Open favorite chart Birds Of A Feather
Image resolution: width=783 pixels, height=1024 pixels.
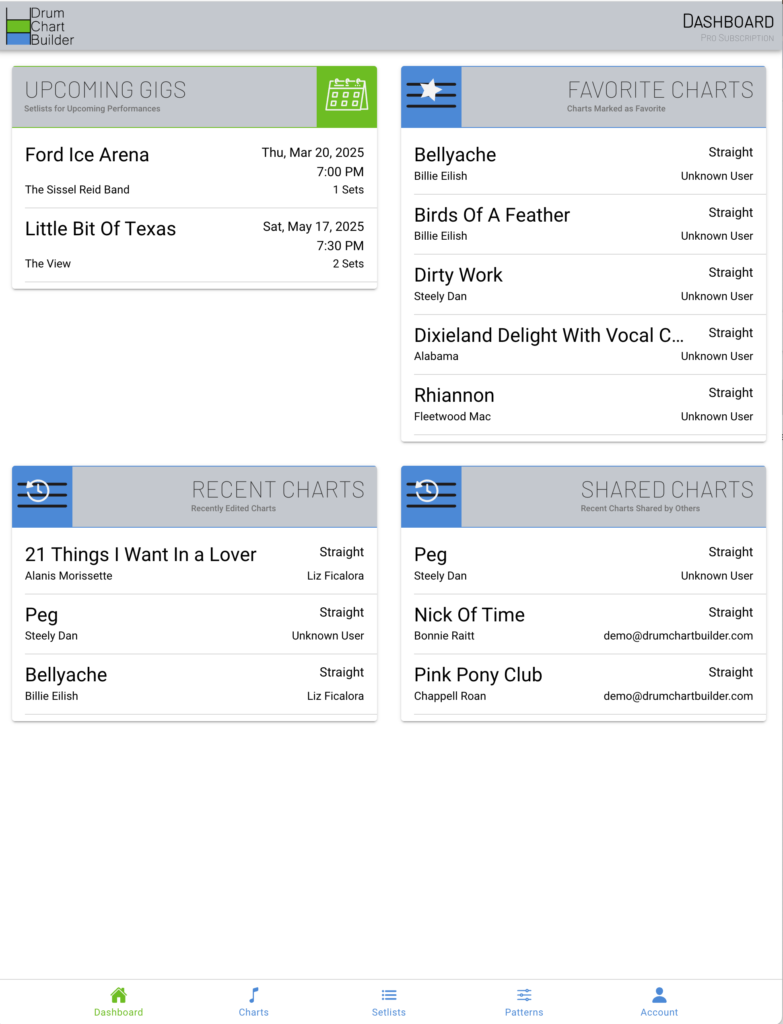(x=583, y=224)
